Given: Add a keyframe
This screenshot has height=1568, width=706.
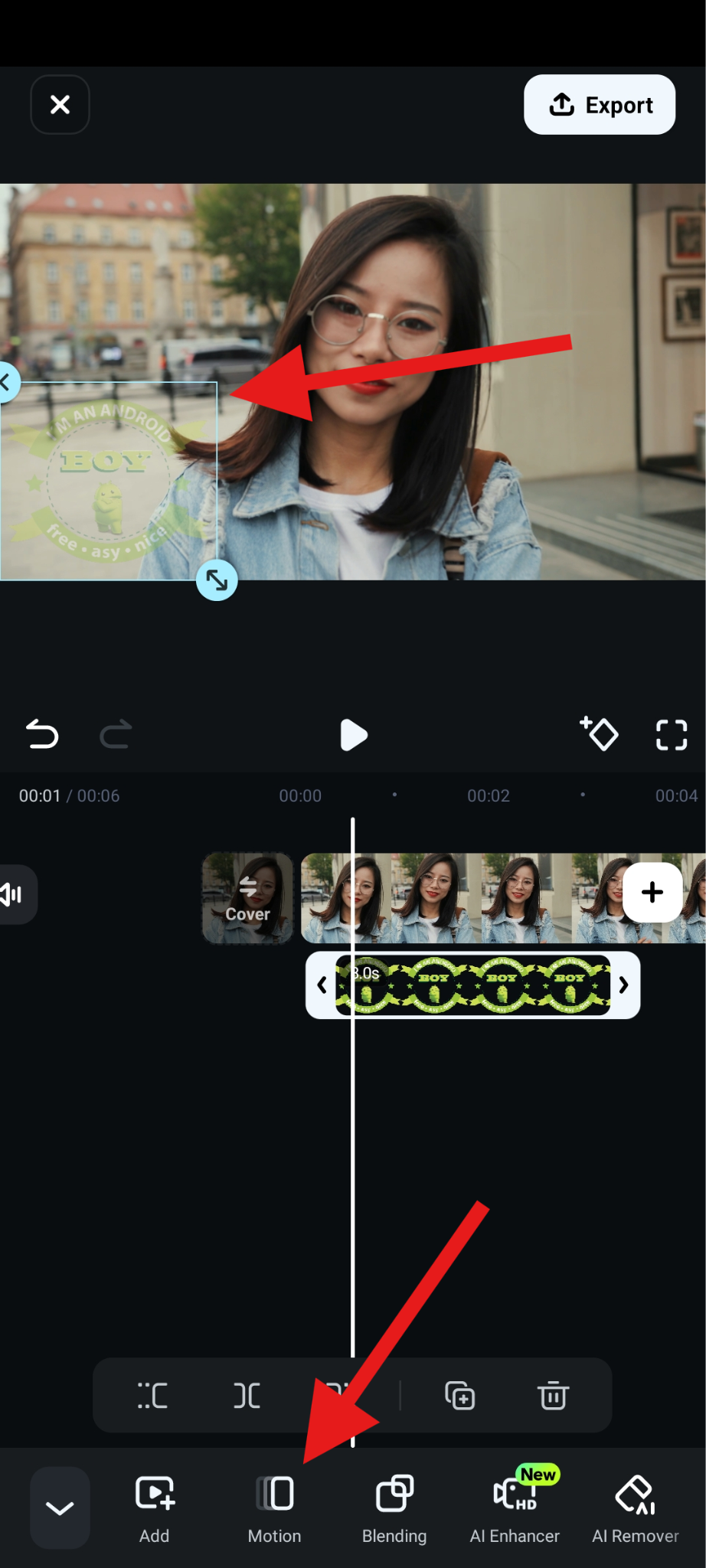Looking at the screenshot, I should 599,734.
